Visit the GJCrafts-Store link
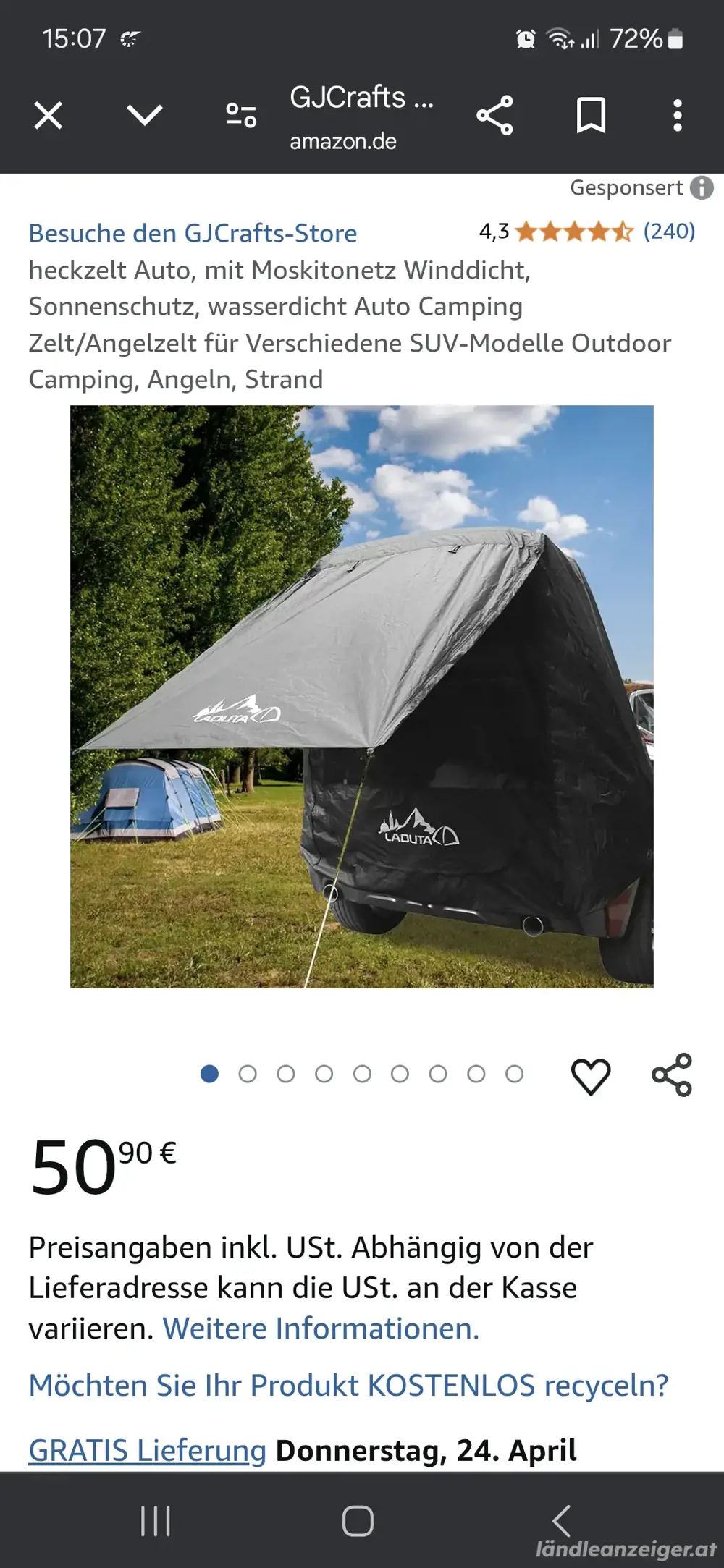Viewport: 724px width, 1568px height. [x=193, y=233]
